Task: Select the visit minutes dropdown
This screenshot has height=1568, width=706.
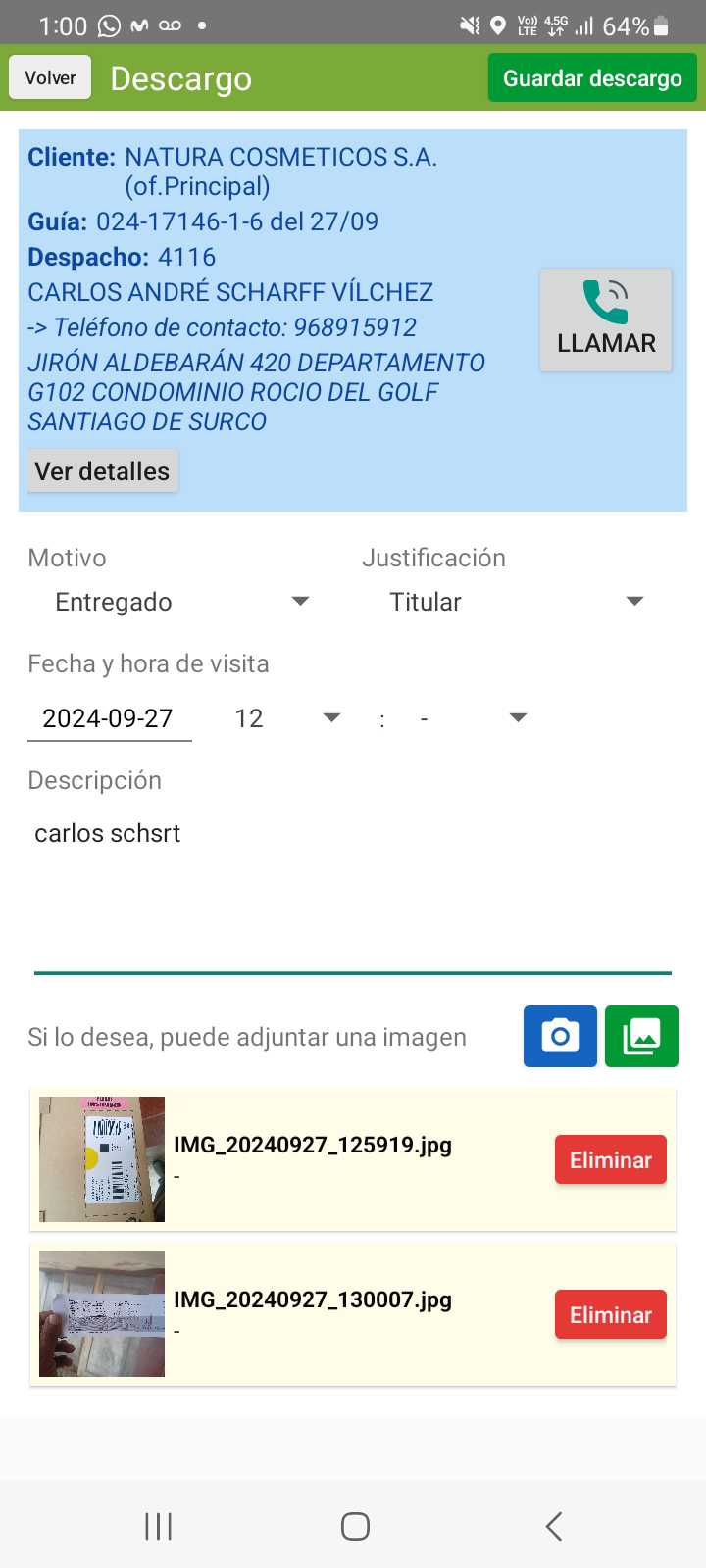Action: 473,718
